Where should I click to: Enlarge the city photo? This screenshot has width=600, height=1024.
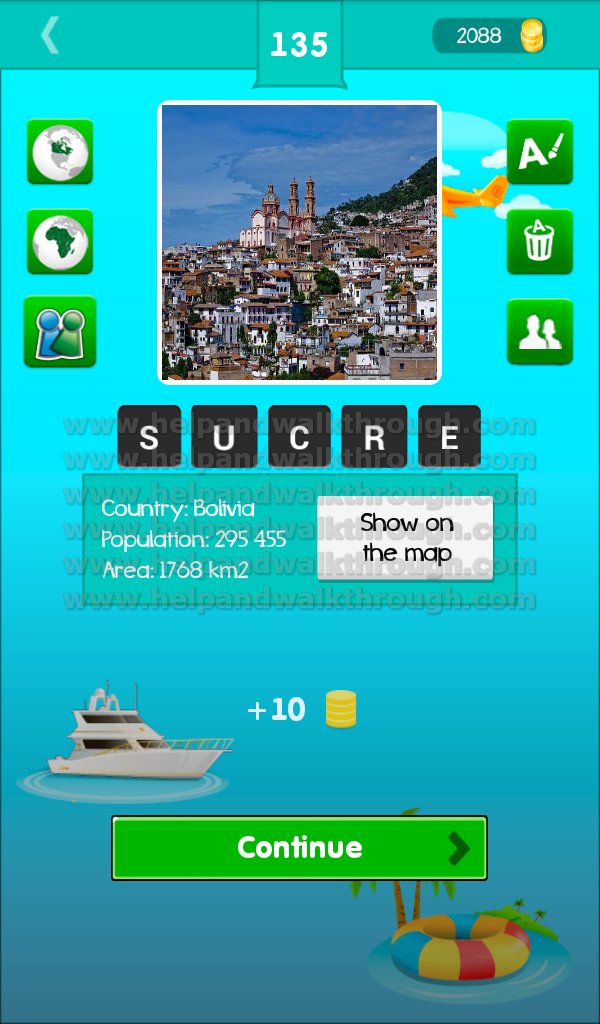299,242
